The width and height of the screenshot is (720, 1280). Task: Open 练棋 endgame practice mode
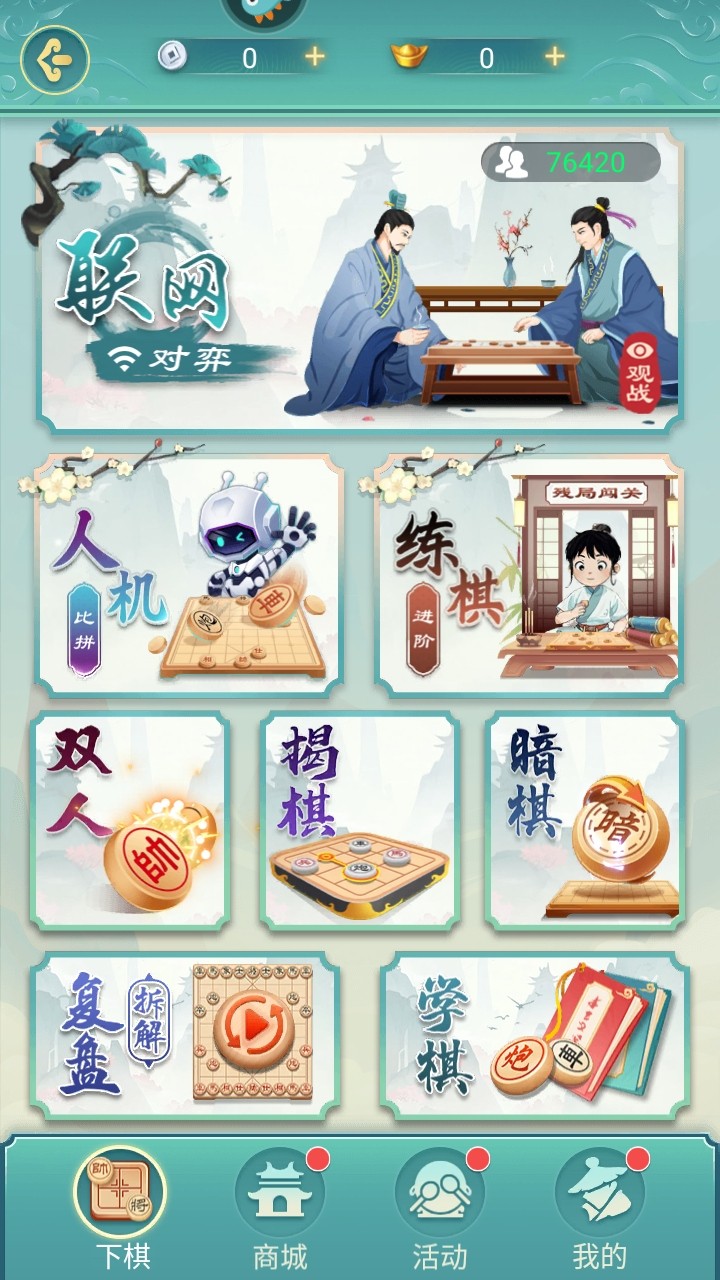[x=528, y=575]
